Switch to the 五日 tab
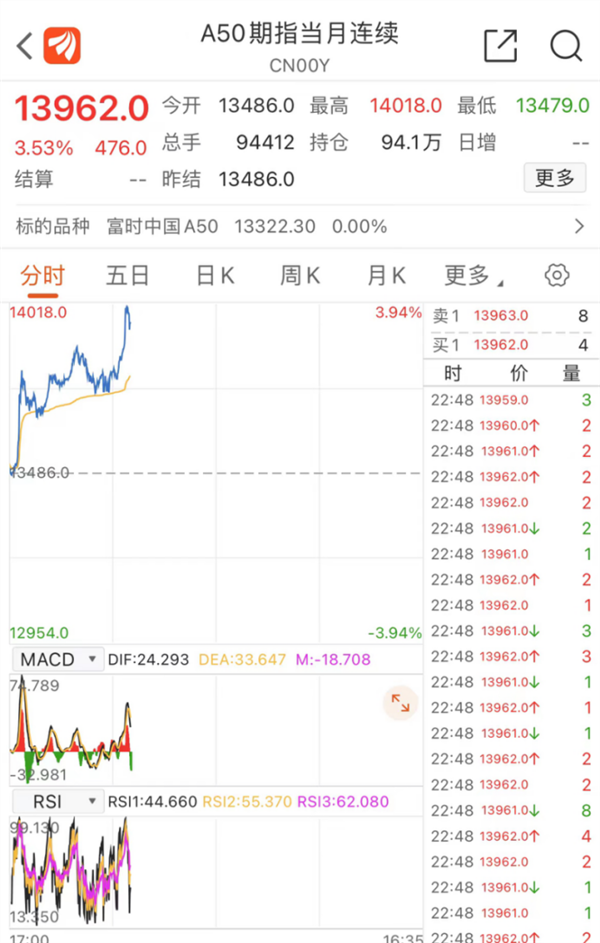This screenshot has width=600, height=943. coord(128,275)
